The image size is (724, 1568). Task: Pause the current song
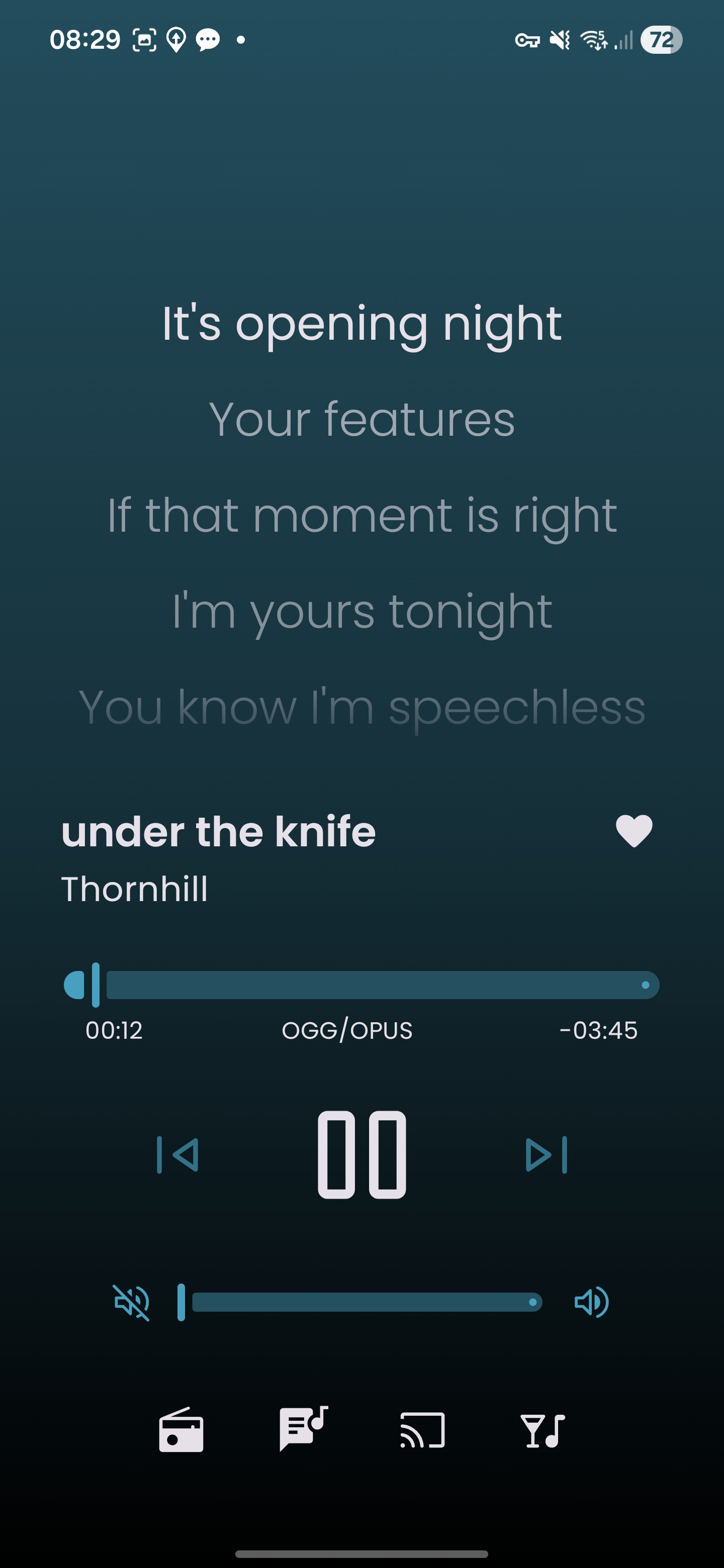tap(361, 1154)
